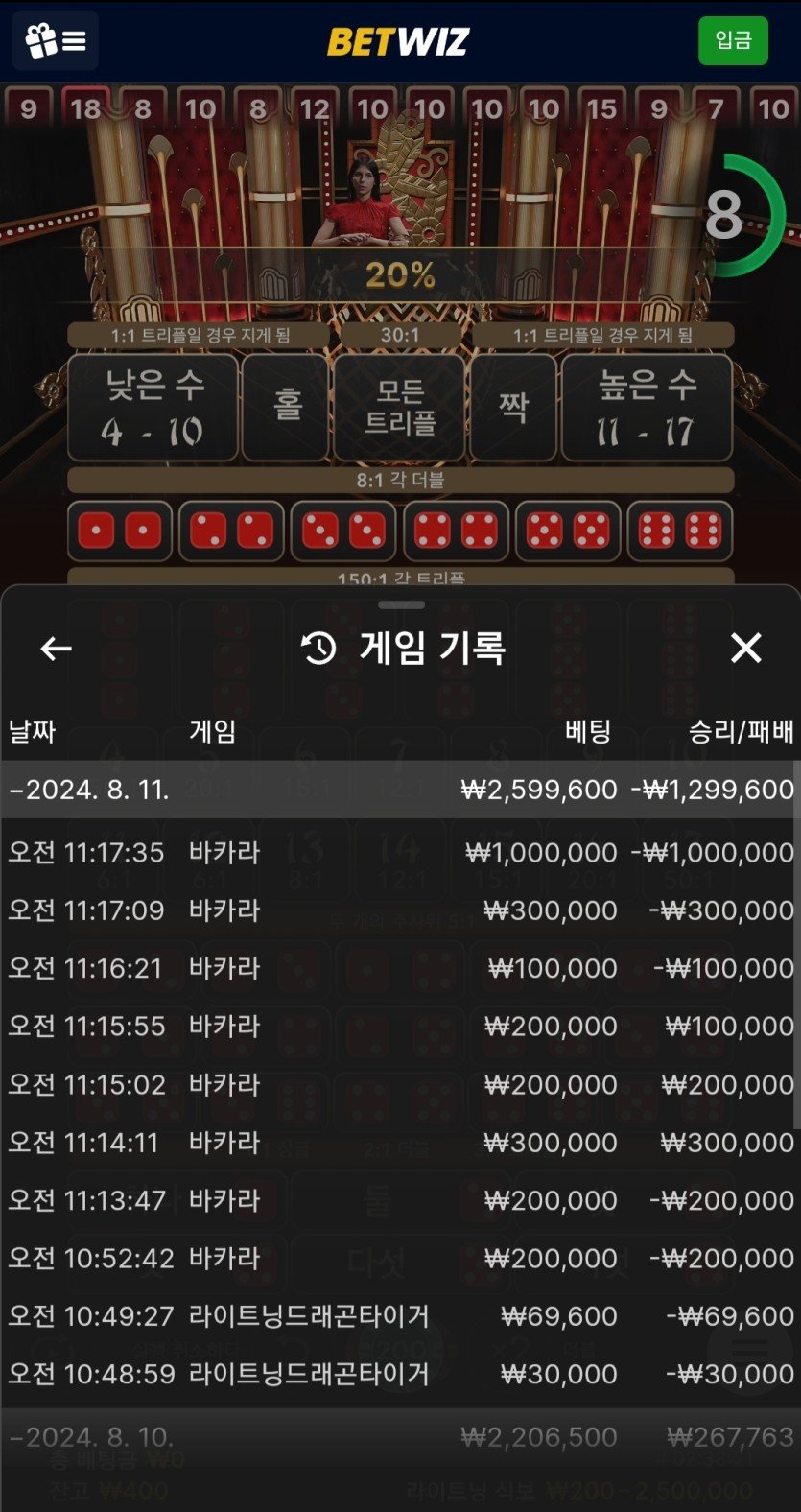This screenshot has height=1512, width=801.
Task: View the 오전 11:15:55 바카라 record
Action: [400, 1026]
